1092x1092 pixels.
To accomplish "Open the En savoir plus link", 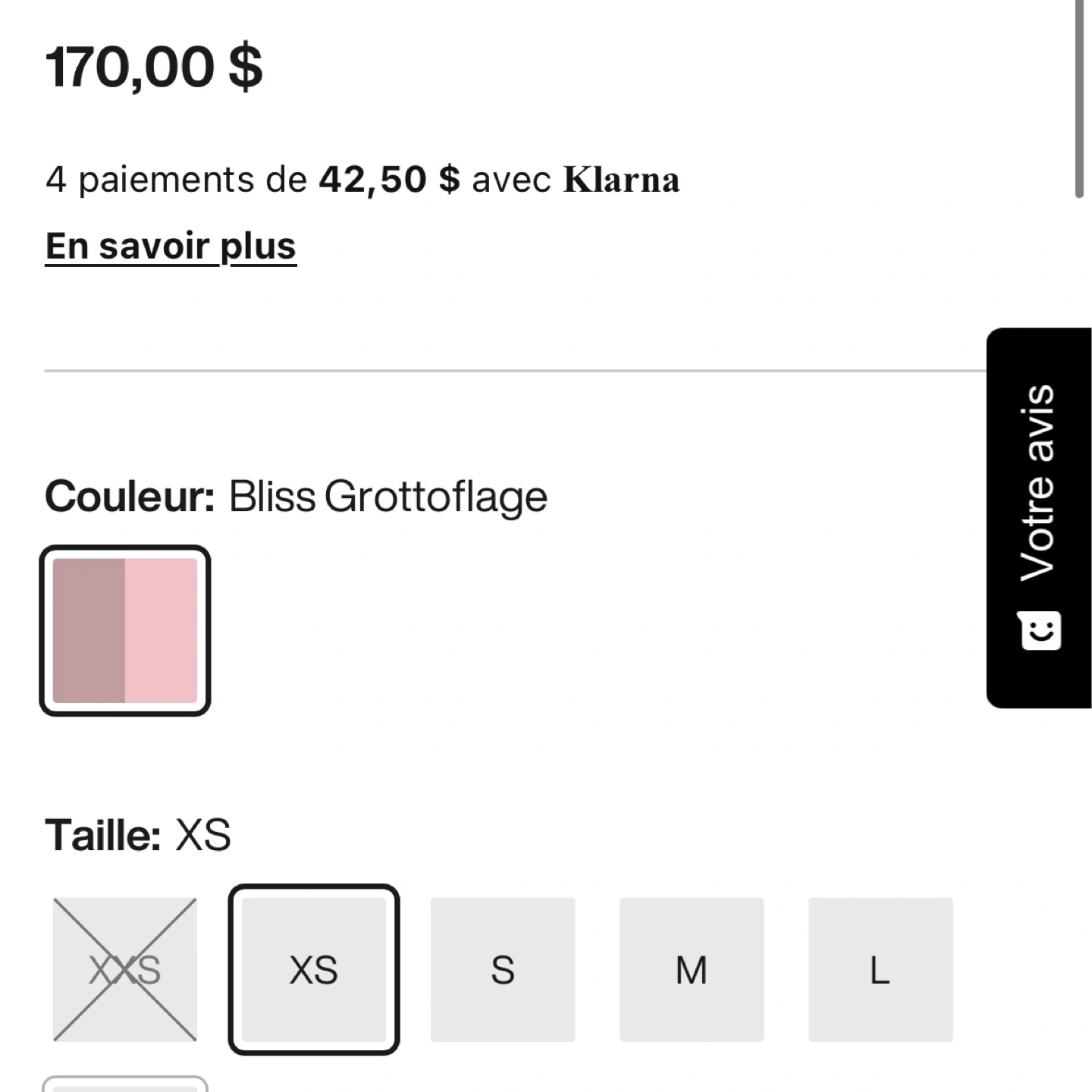I will click(171, 246).
